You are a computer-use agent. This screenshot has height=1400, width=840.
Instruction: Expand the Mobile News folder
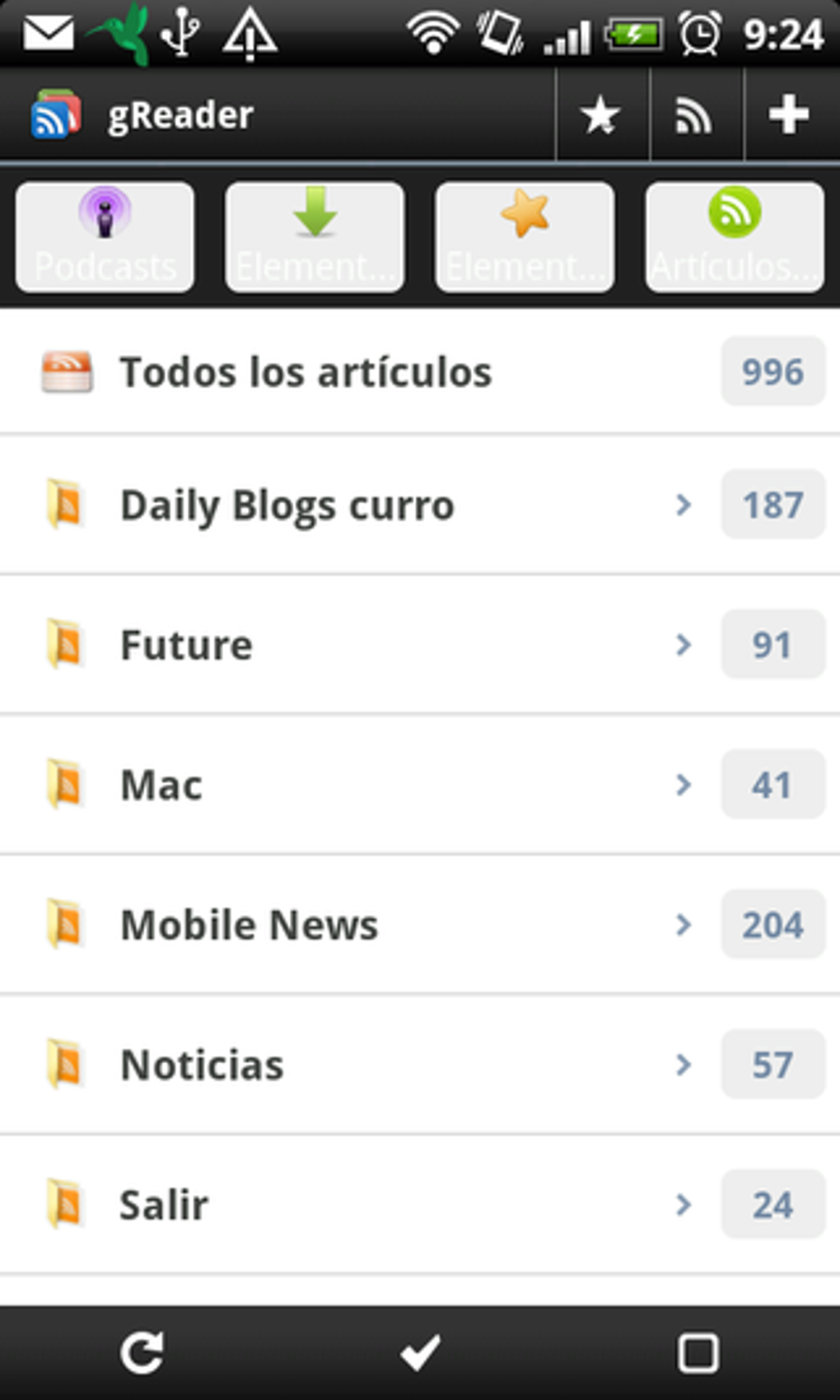682,925
